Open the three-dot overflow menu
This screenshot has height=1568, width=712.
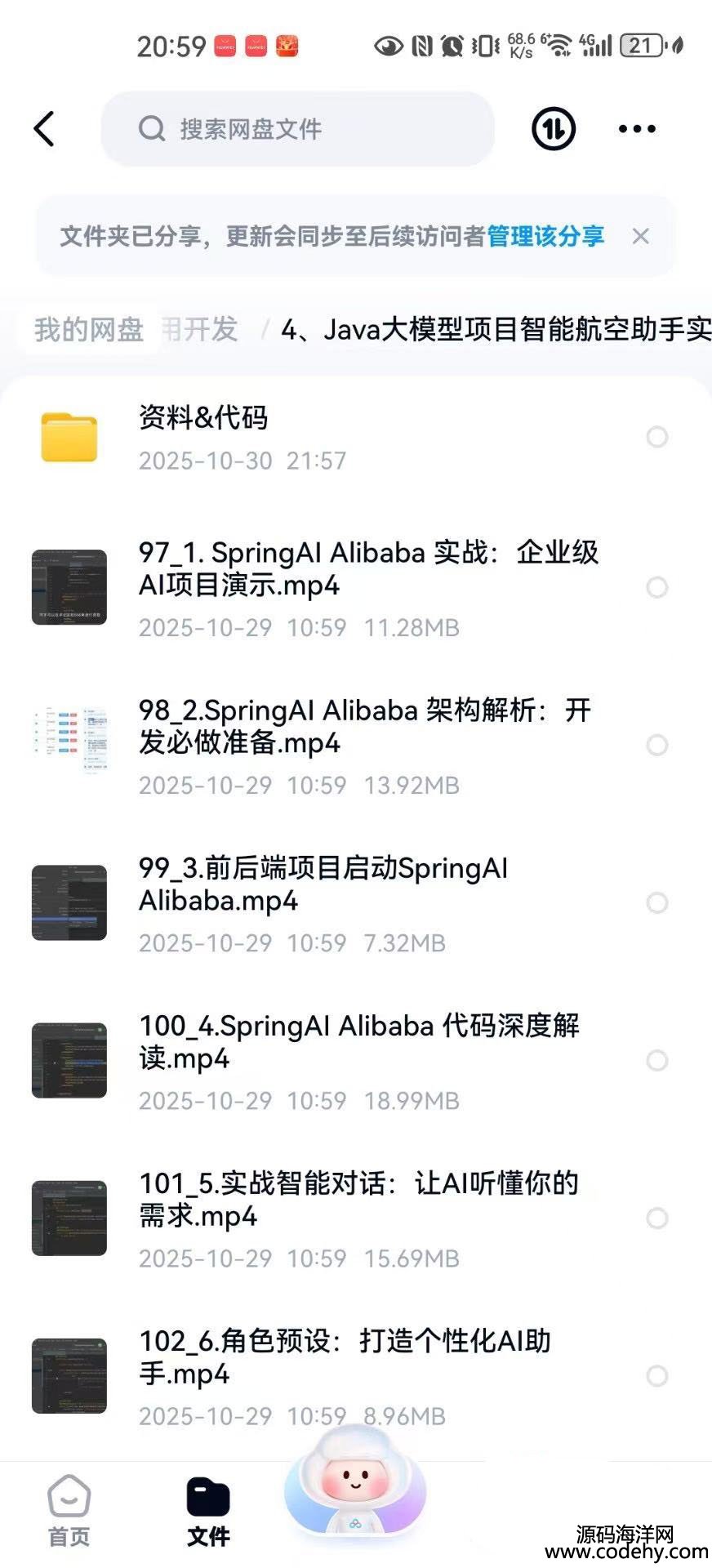coord(637,129)
